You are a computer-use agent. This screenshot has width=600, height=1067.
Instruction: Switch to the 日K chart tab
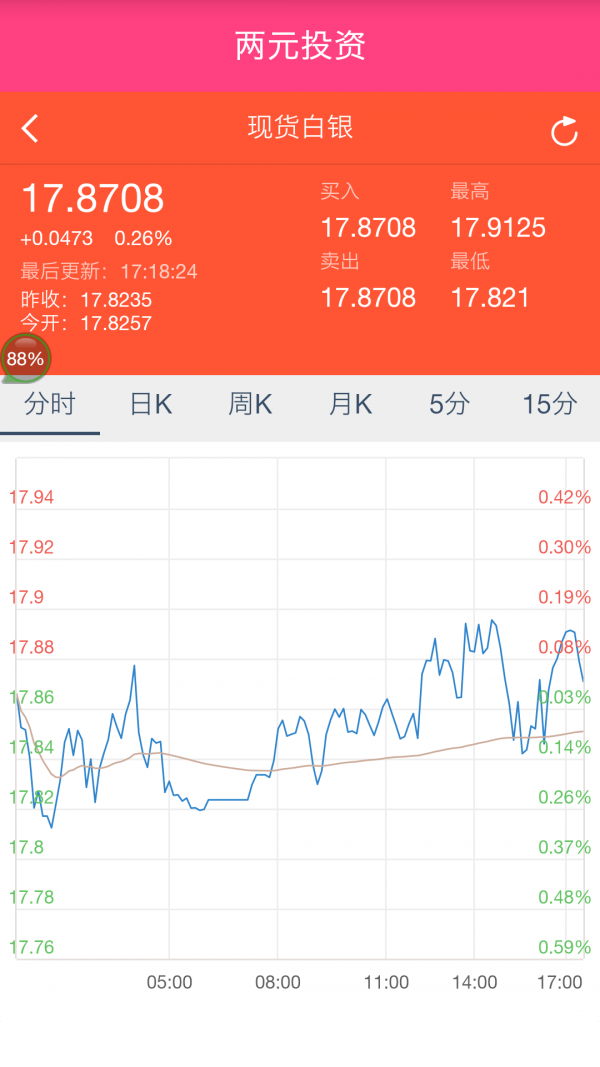[x=150, y=405]
